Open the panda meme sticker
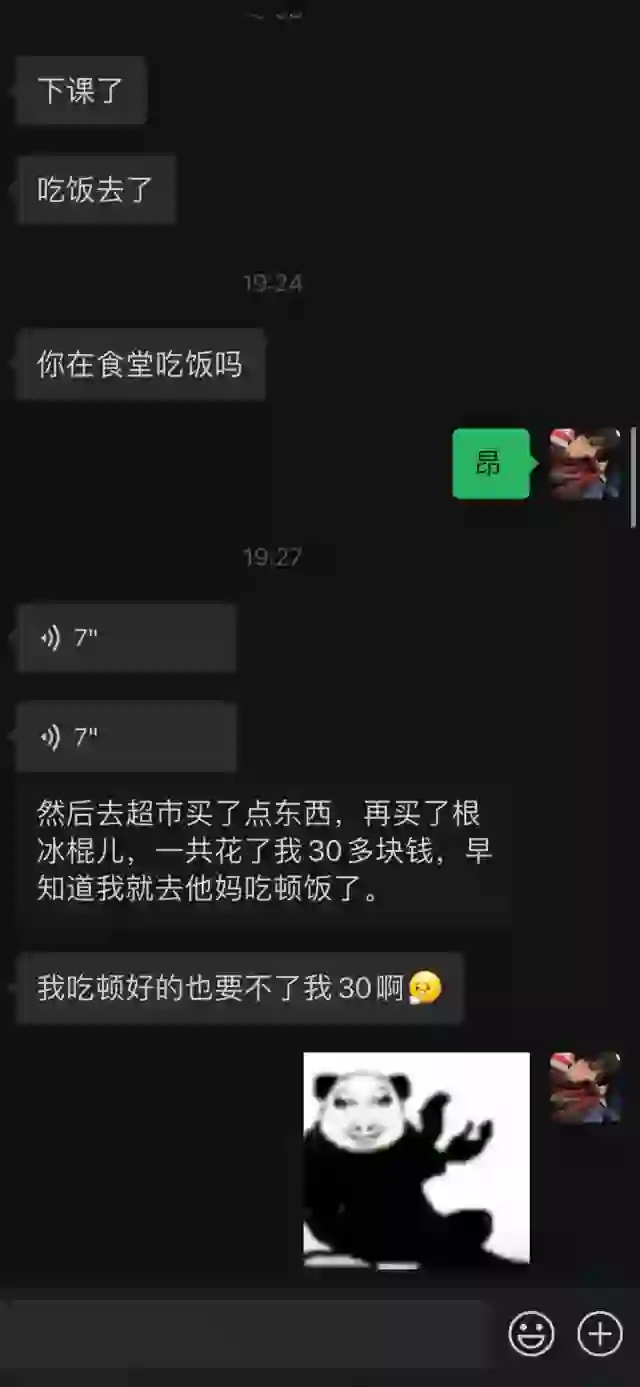This screenshot has width=640, height=1387. [416, 1158]
